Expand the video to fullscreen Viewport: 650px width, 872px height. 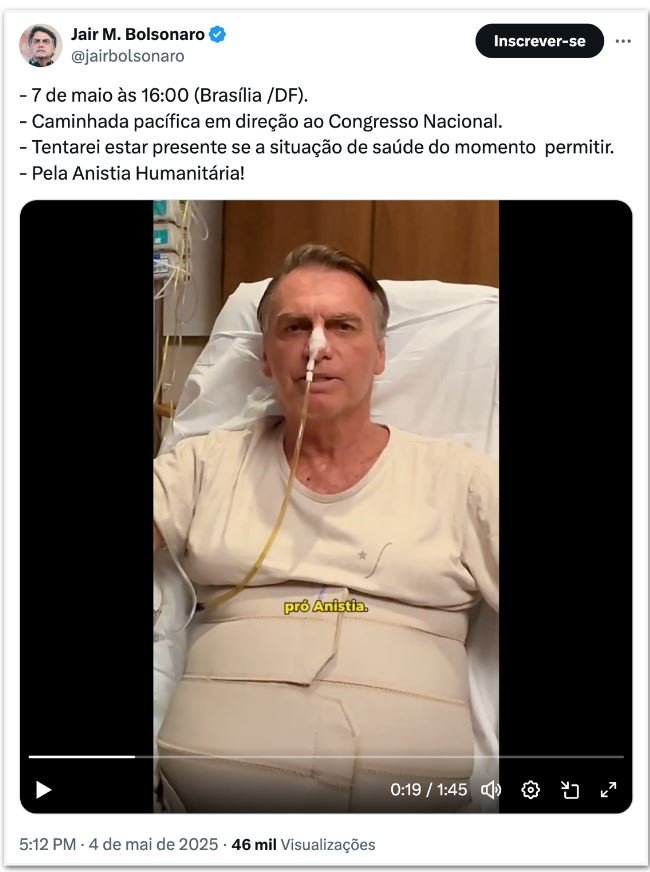(x=608, y=790)
